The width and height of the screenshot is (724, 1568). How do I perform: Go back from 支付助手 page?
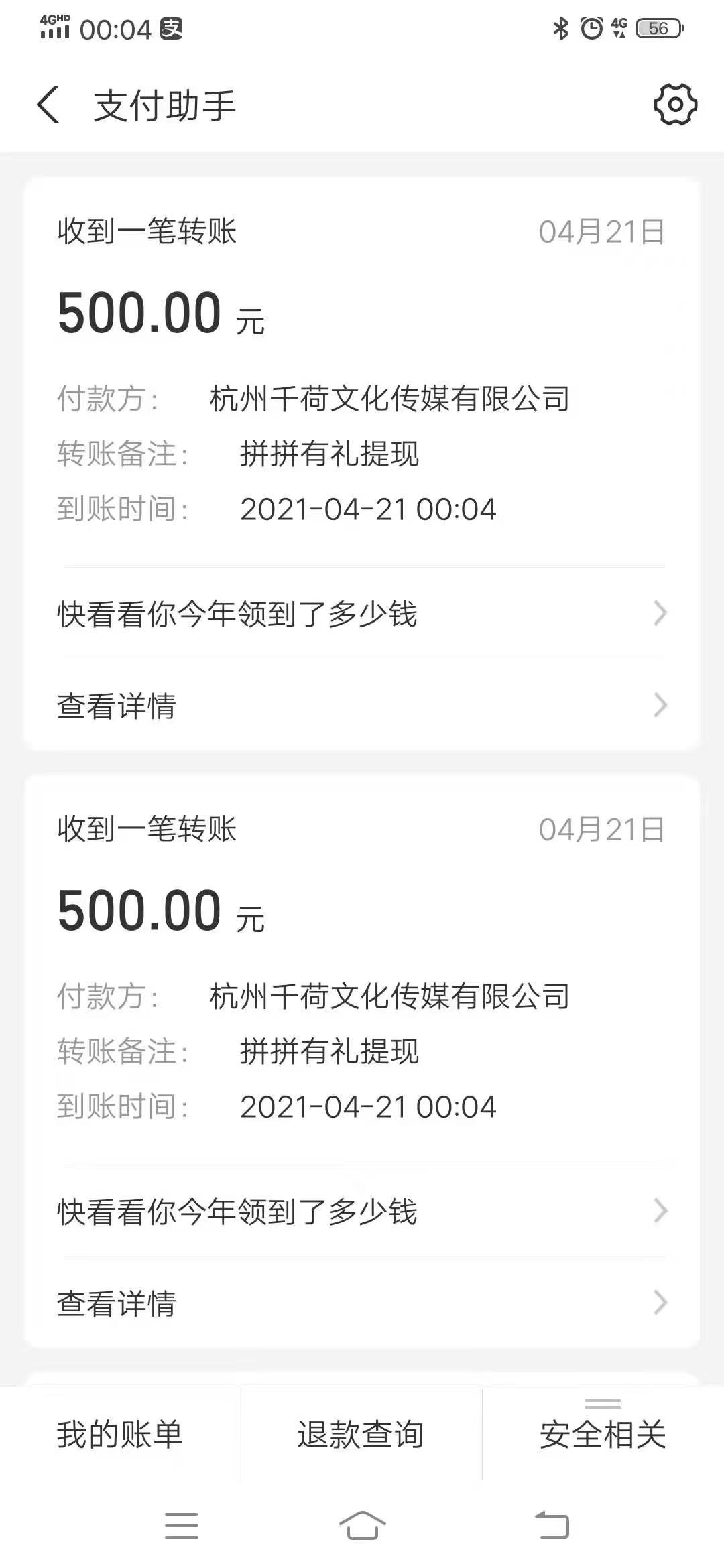(x=48, y=105)
